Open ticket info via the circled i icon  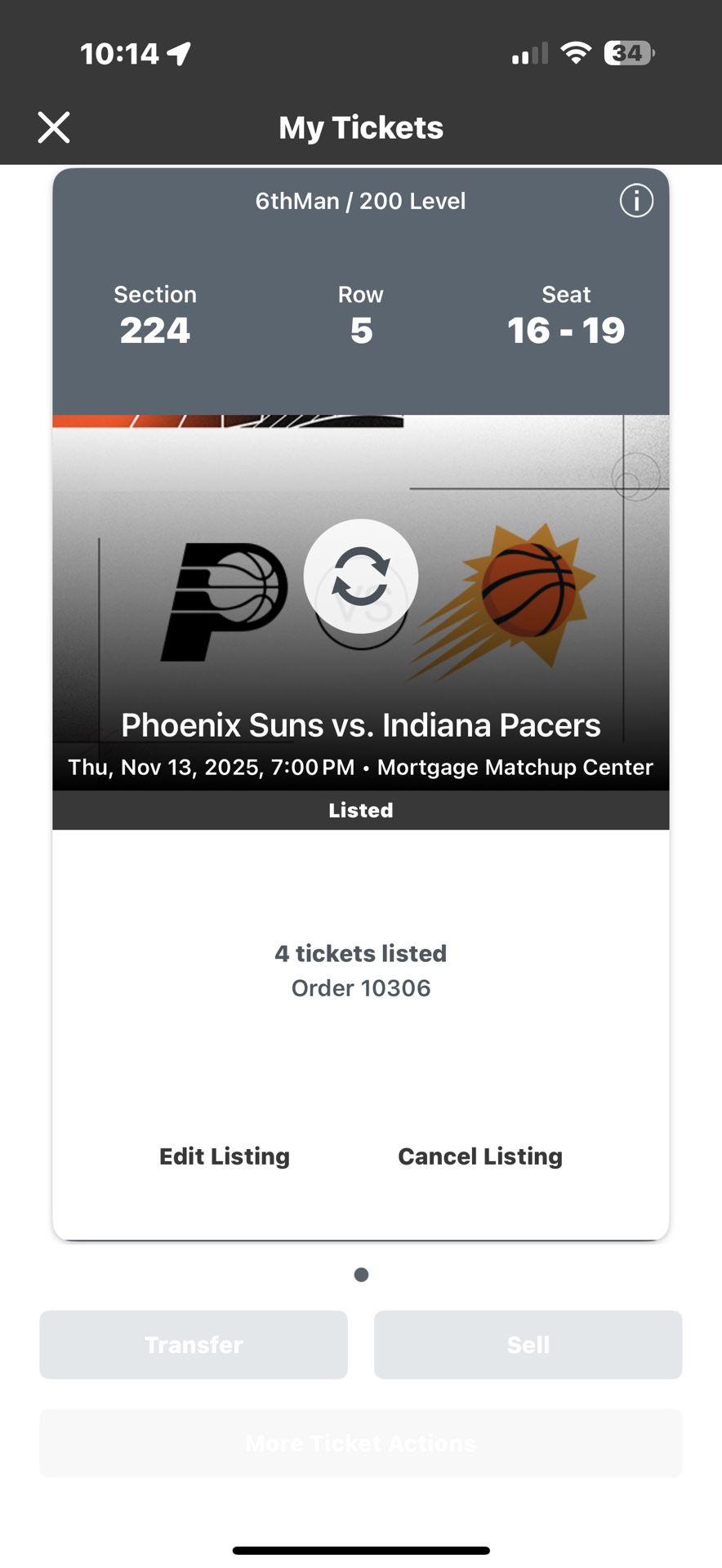[636, 201]
